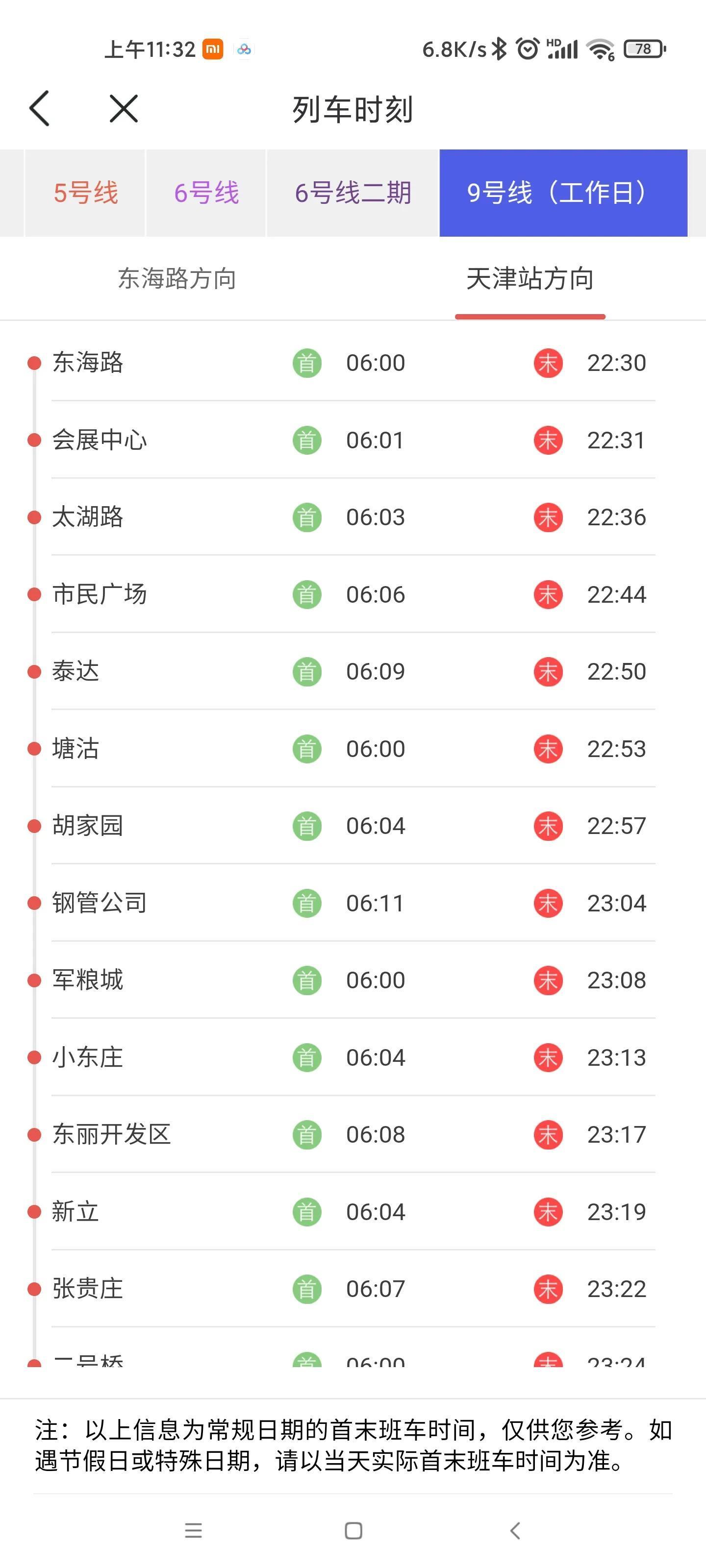Show the 东海路方向 direction timetable

pyautogui.click(x=176, y=279)
